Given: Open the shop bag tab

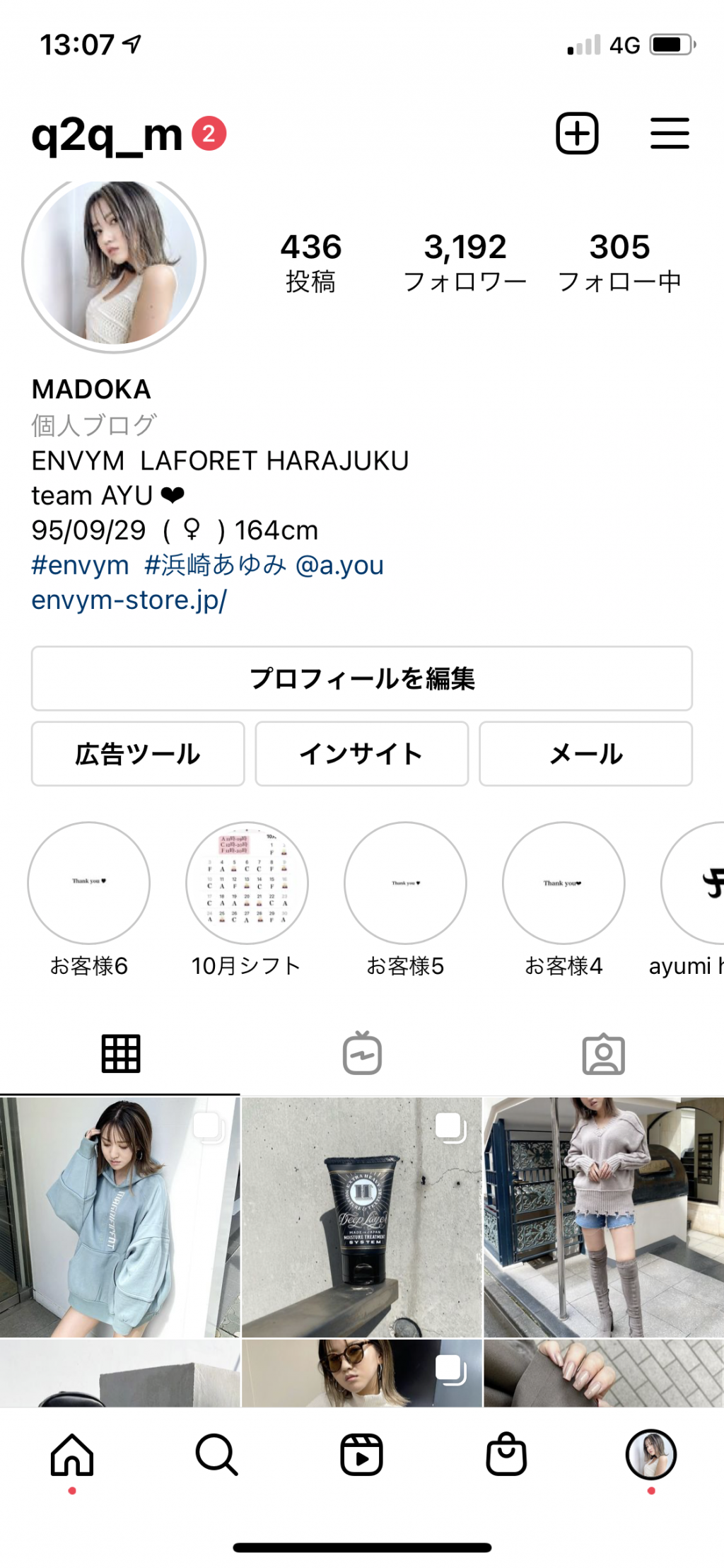Looking at the screenshot, I should 506,1454.
